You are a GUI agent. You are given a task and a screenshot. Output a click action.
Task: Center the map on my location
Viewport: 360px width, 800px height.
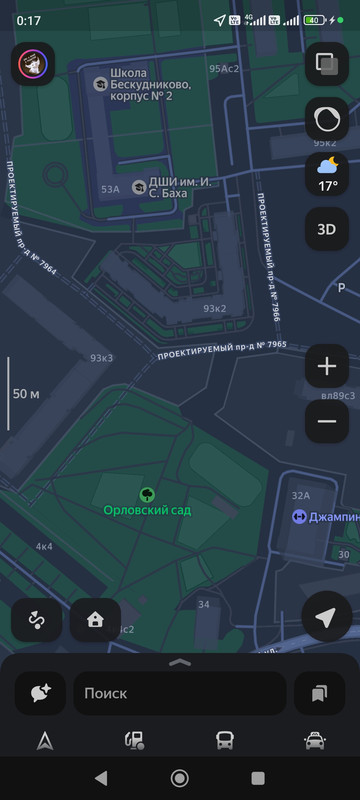[327, 616]
